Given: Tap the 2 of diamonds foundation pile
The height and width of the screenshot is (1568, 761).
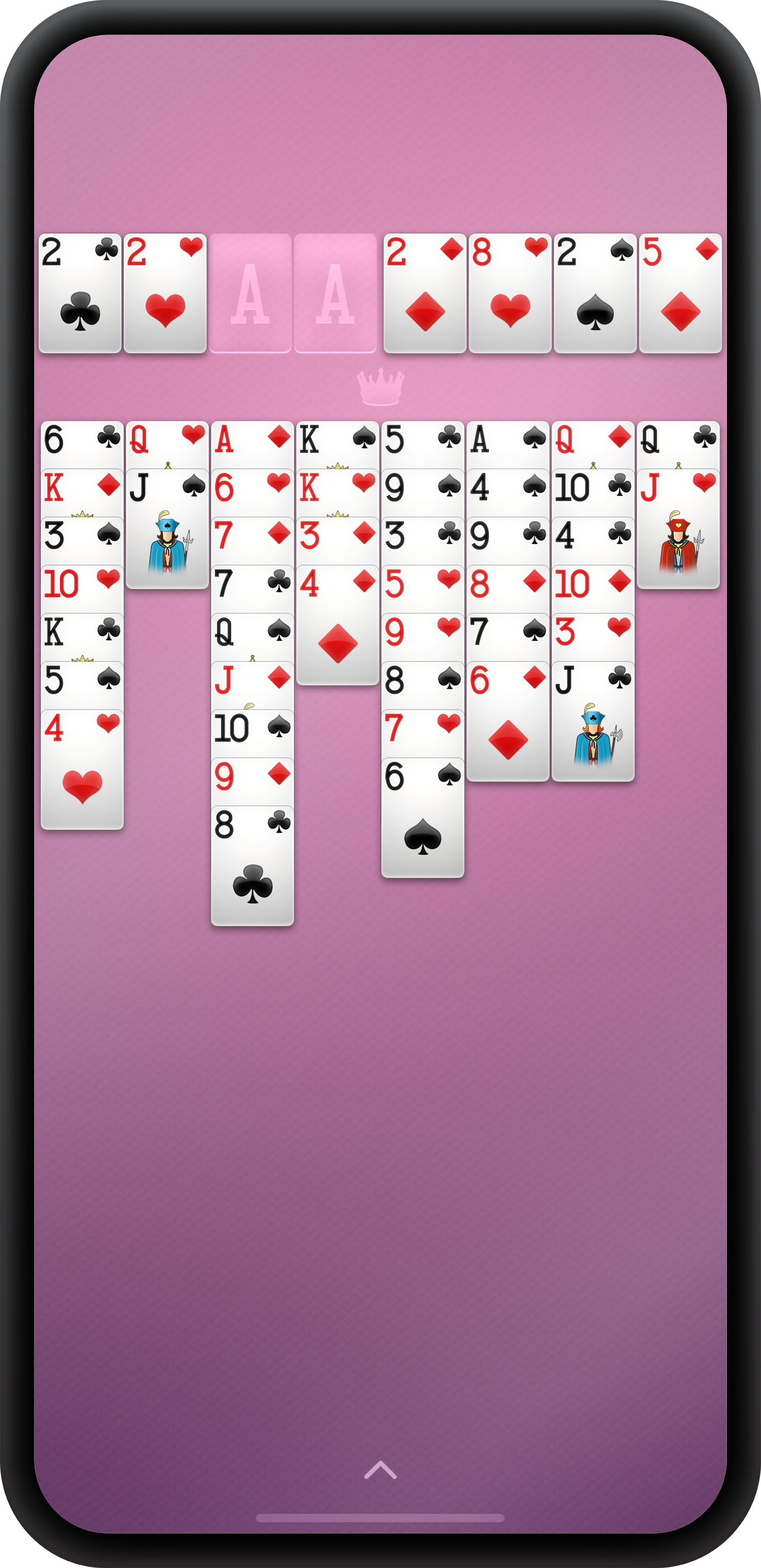Looking at the screenshot, I should (424, 293).
